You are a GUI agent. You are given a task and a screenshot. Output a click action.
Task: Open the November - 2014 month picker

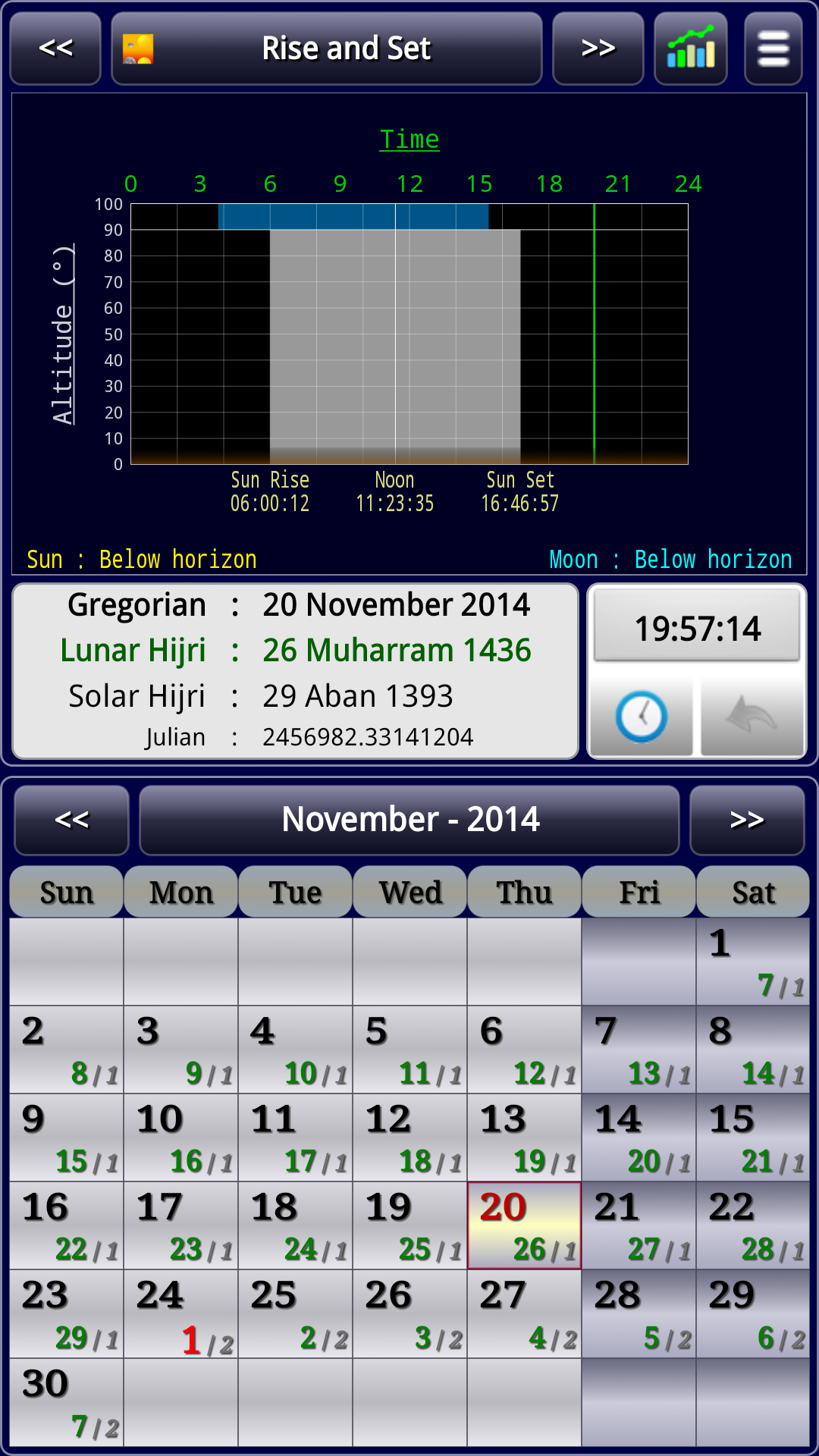click(x=409, y=820)
